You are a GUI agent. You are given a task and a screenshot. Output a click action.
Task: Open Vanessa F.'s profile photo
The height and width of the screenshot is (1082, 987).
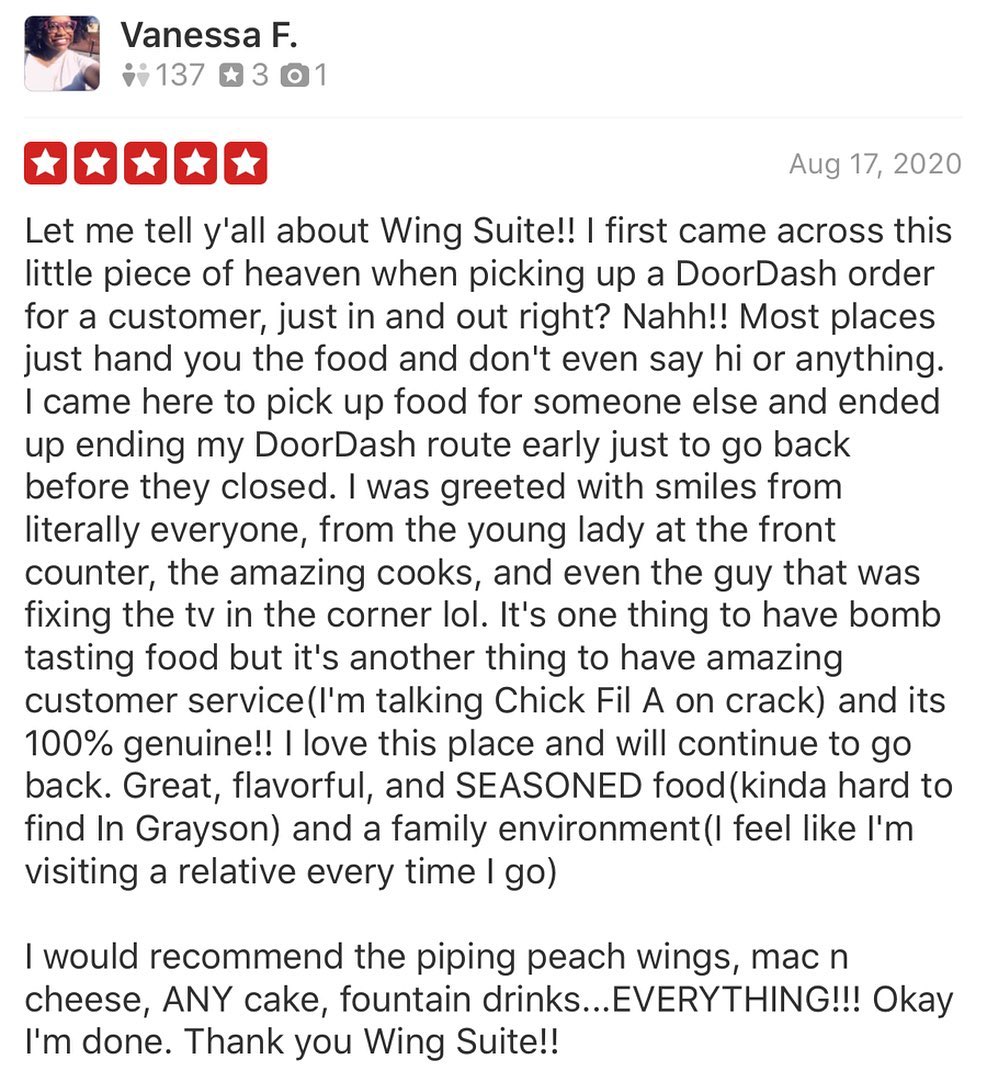(62, 54)
